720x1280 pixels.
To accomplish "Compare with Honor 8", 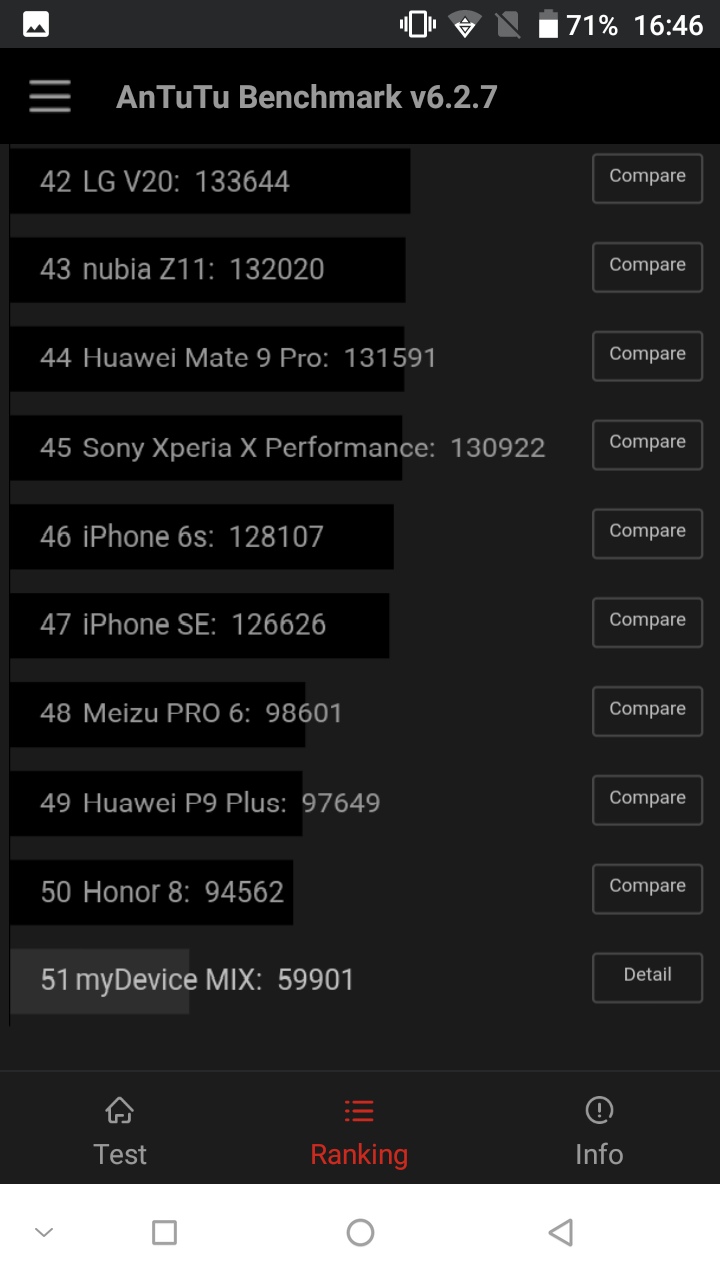I will click(x=647, y=889).
